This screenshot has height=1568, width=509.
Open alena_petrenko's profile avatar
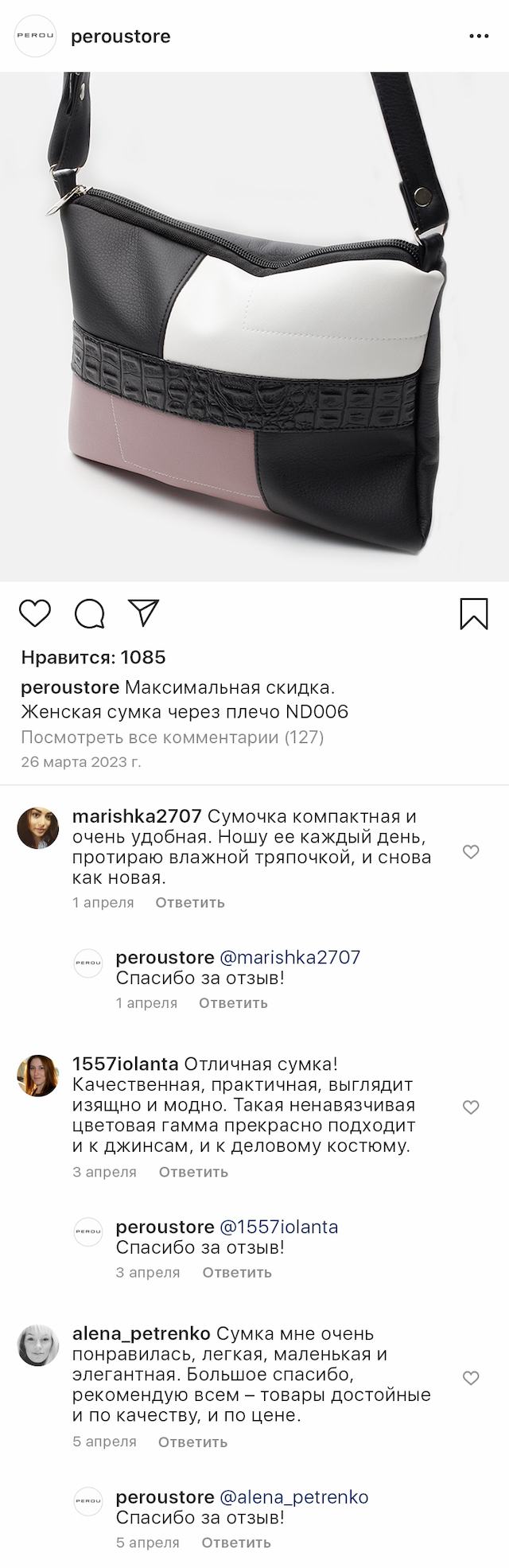click(38, 1345)
